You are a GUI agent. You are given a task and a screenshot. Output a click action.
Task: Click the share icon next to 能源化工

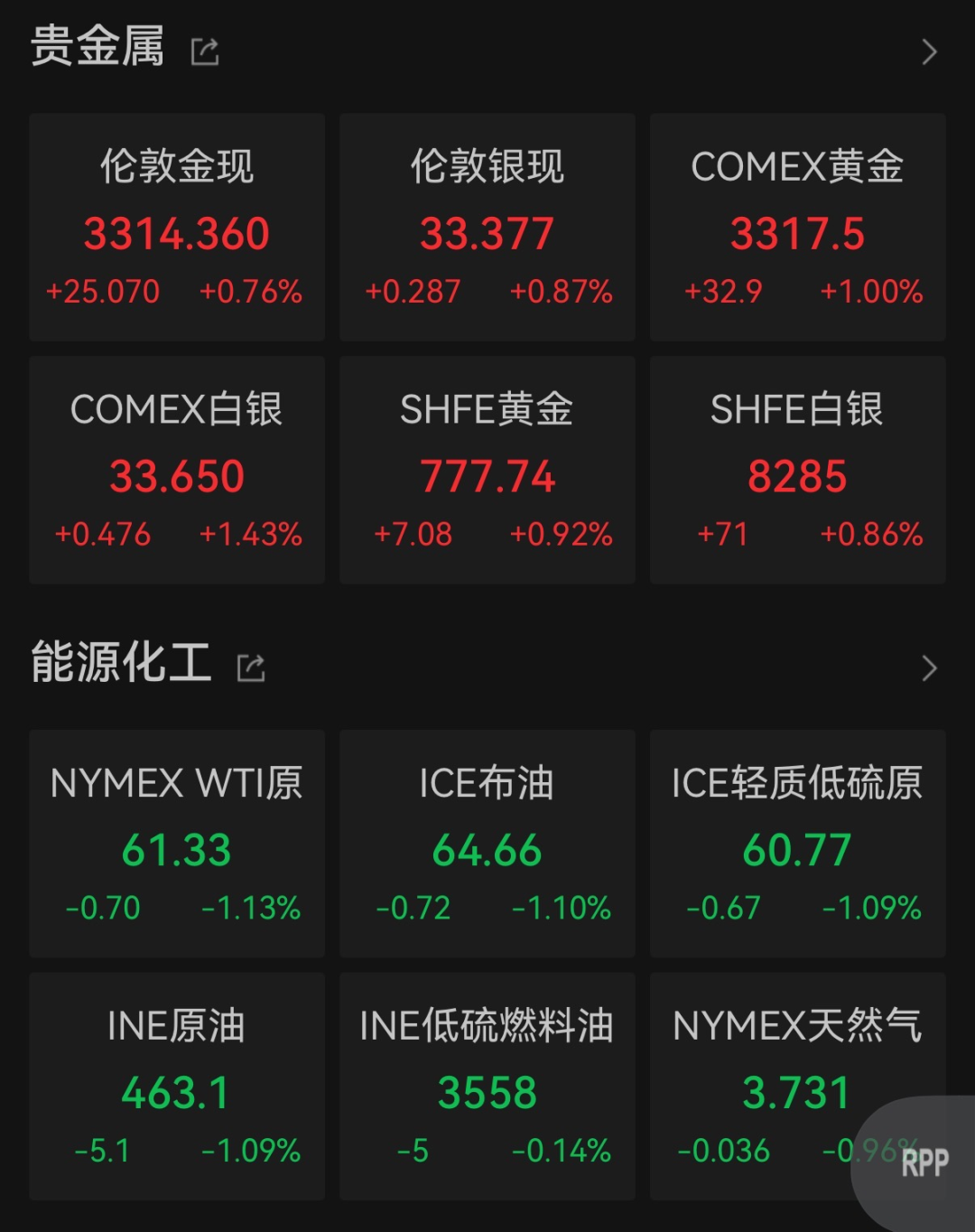[251, 667]
